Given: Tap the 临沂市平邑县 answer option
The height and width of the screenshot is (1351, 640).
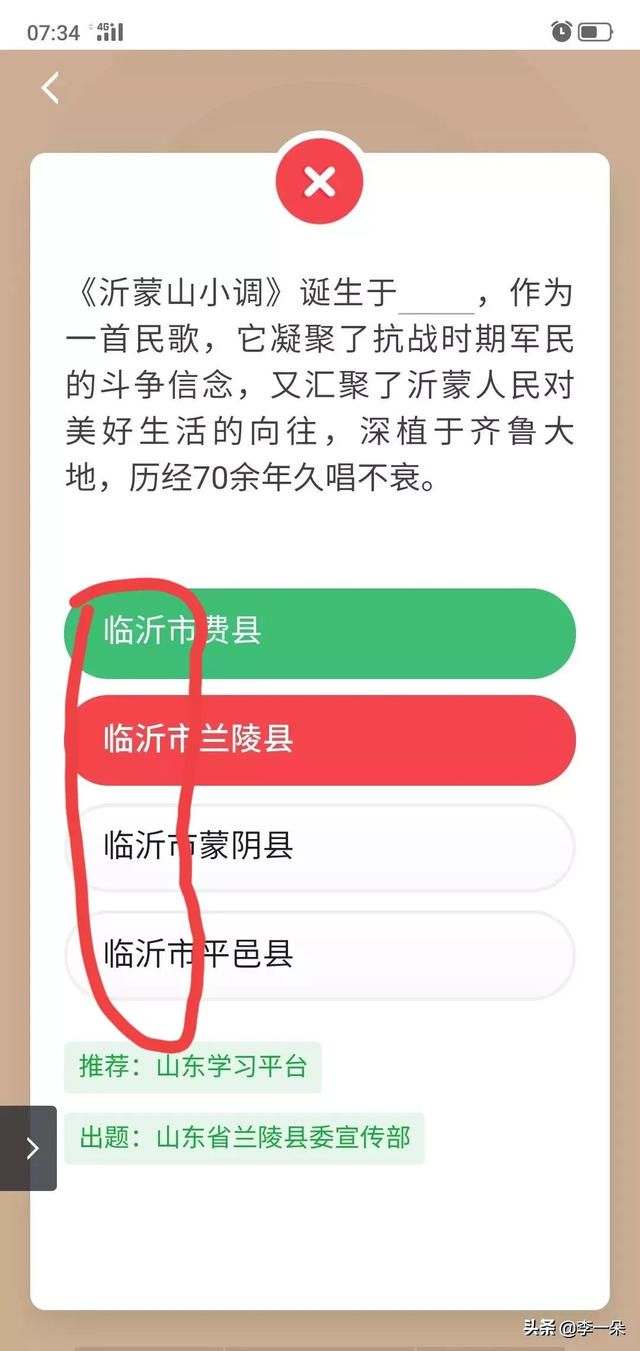Looking at the screenshot, I should pos(320,955).
